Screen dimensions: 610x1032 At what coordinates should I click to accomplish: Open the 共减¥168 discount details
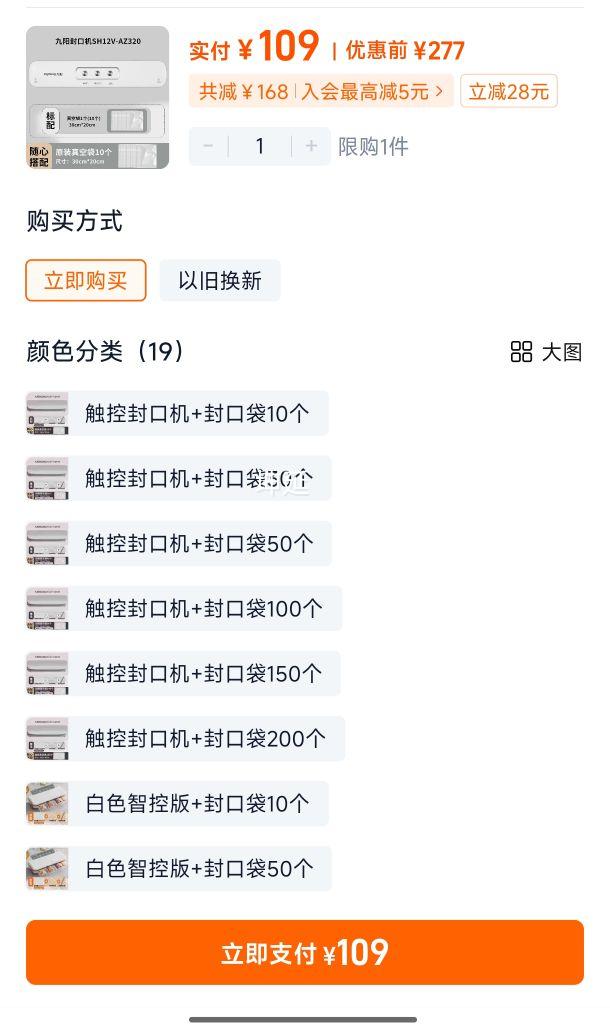(x=320, y=91)
